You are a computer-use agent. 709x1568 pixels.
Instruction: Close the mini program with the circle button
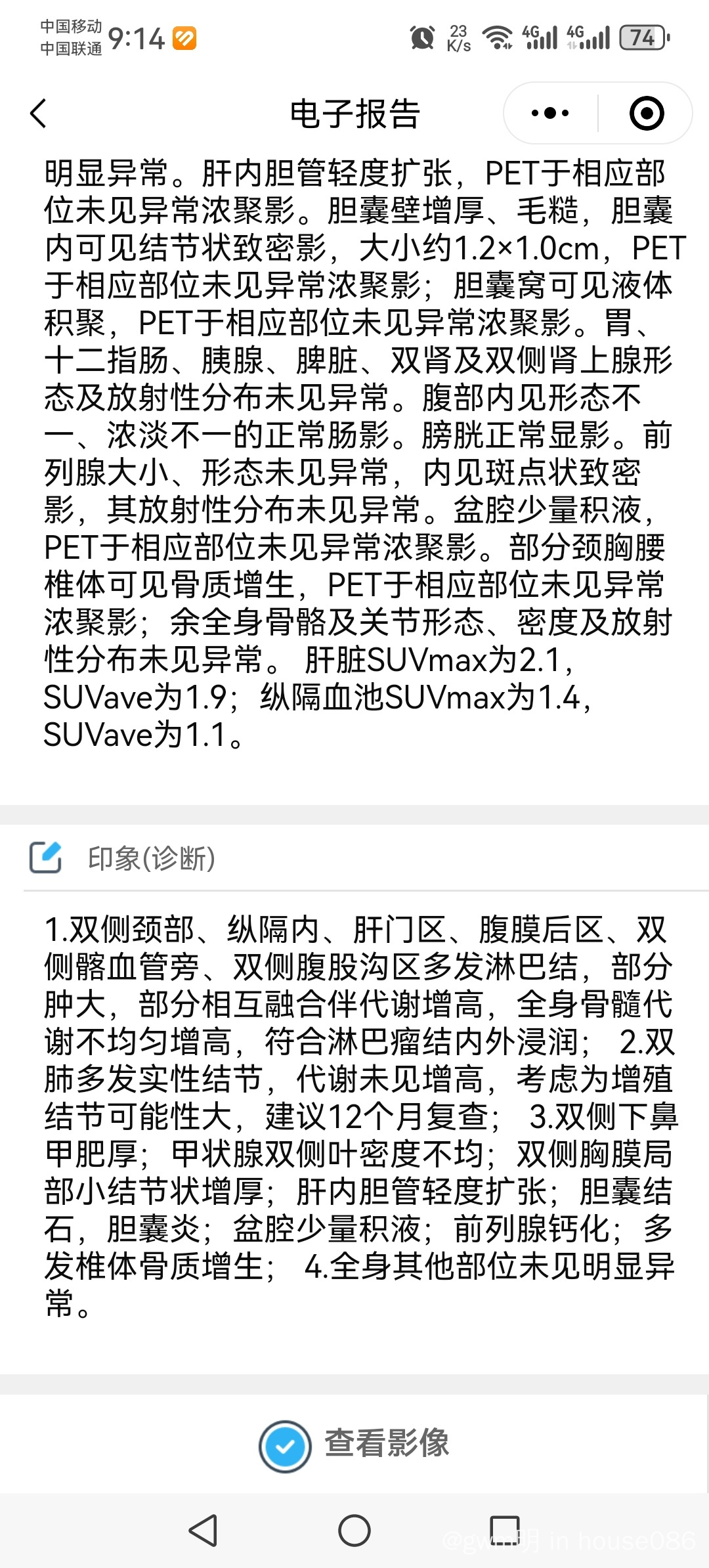pyautogui.click(x=646, y=114)
